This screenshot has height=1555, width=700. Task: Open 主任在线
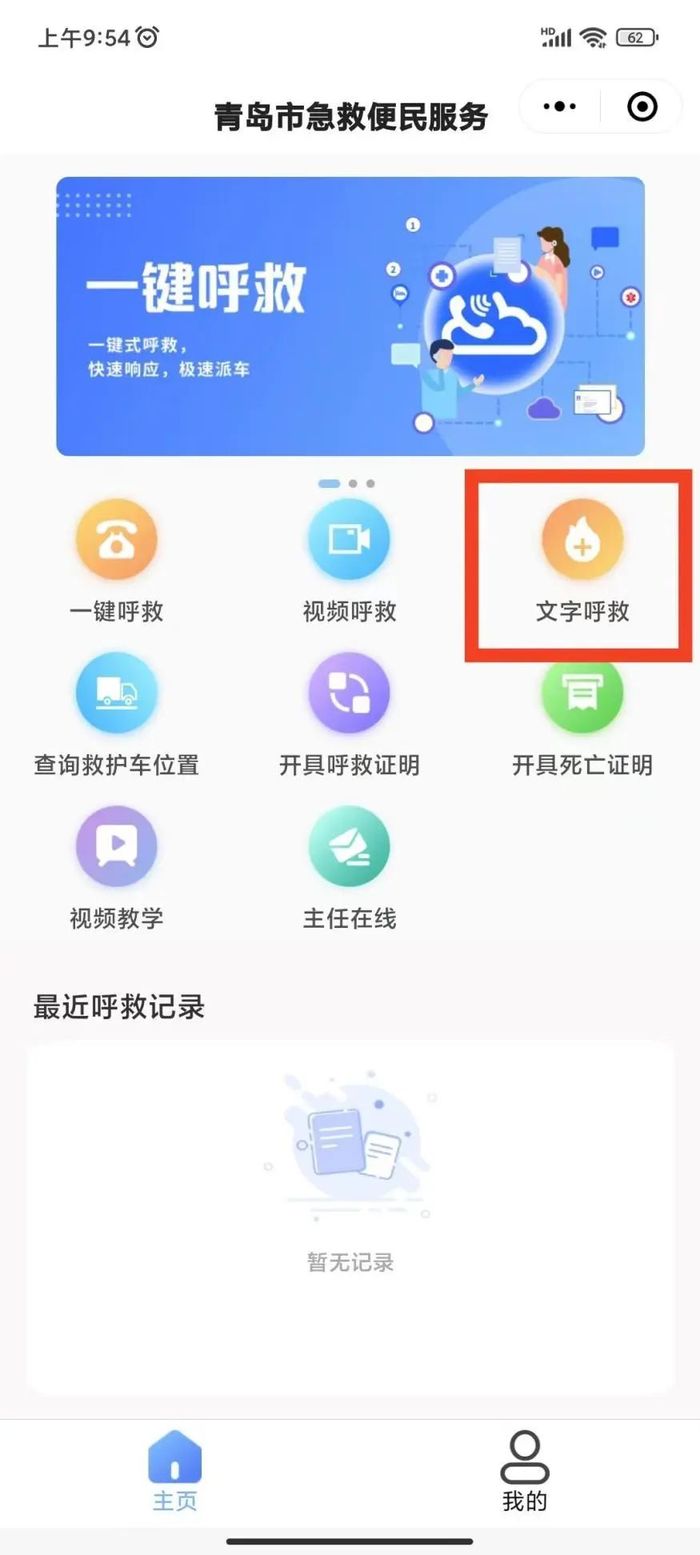point(349,846)
